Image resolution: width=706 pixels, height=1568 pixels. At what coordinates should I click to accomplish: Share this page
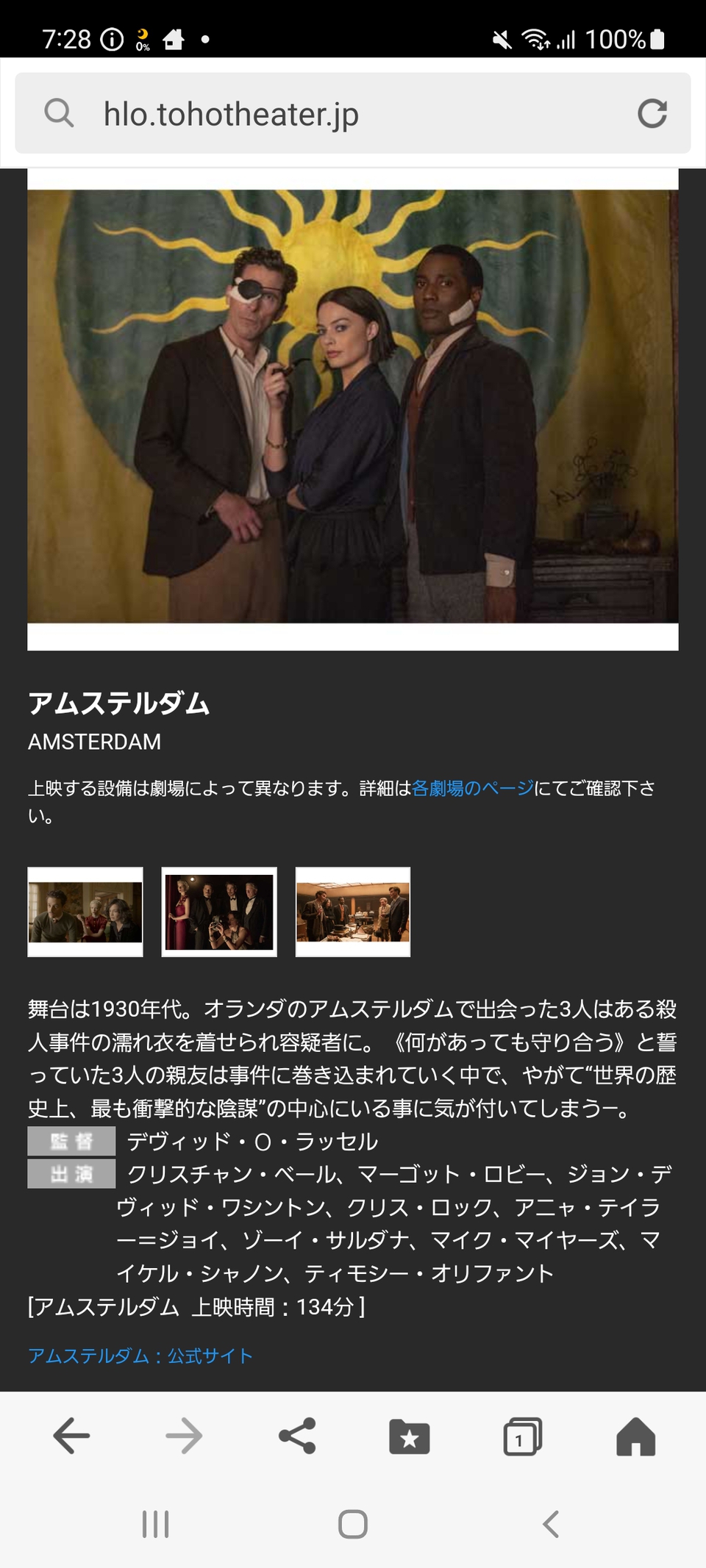click(297, 1436)
